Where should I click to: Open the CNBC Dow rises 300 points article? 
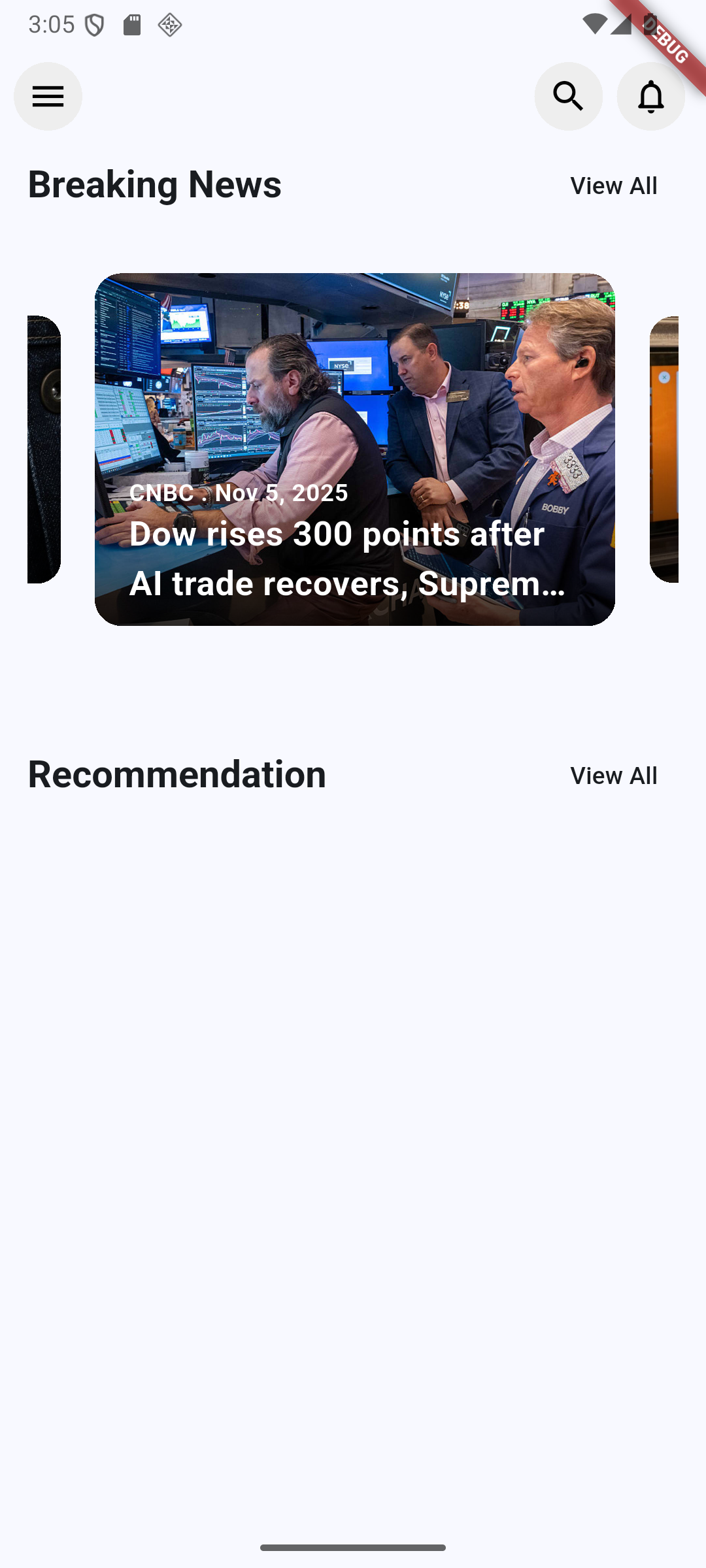(x=354, y=449)
